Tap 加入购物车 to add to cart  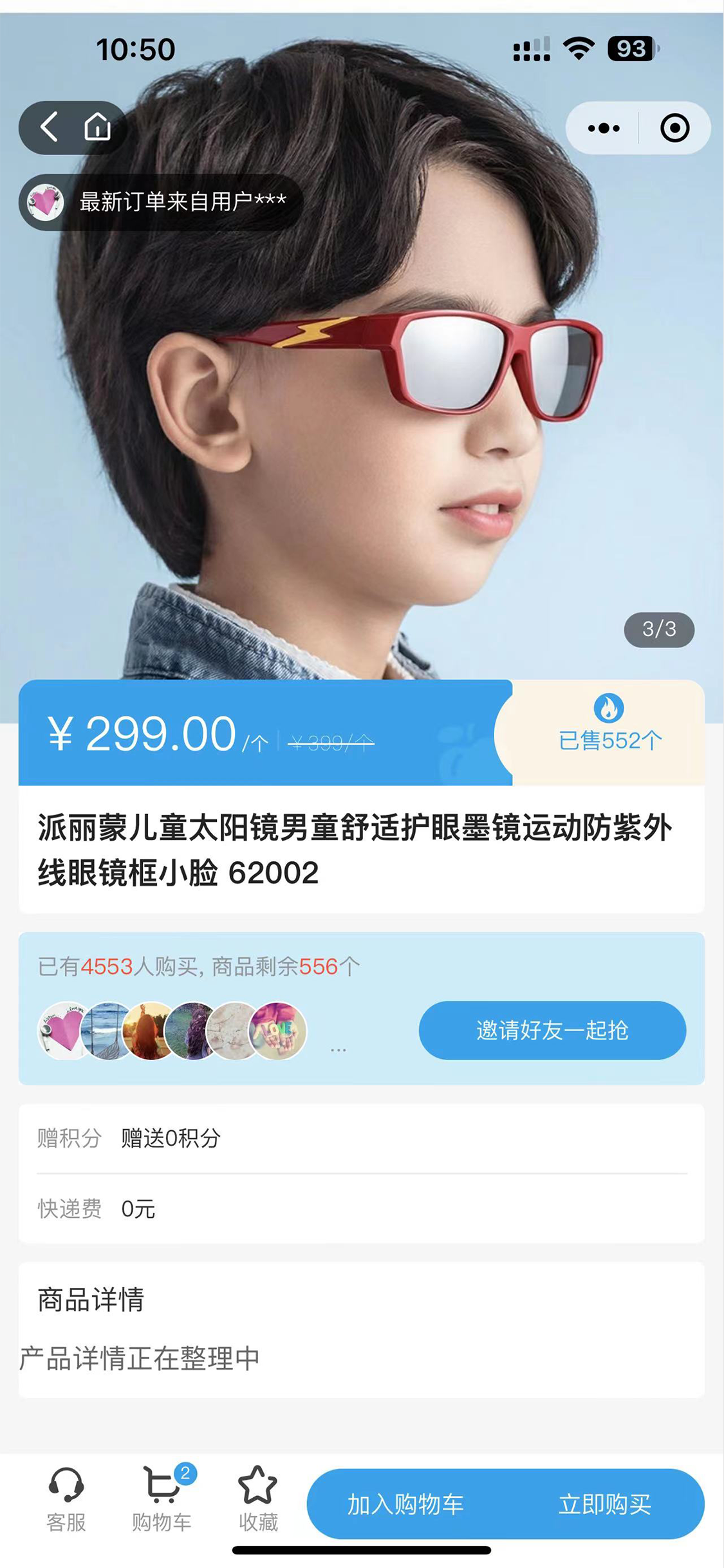[406, 1504]
